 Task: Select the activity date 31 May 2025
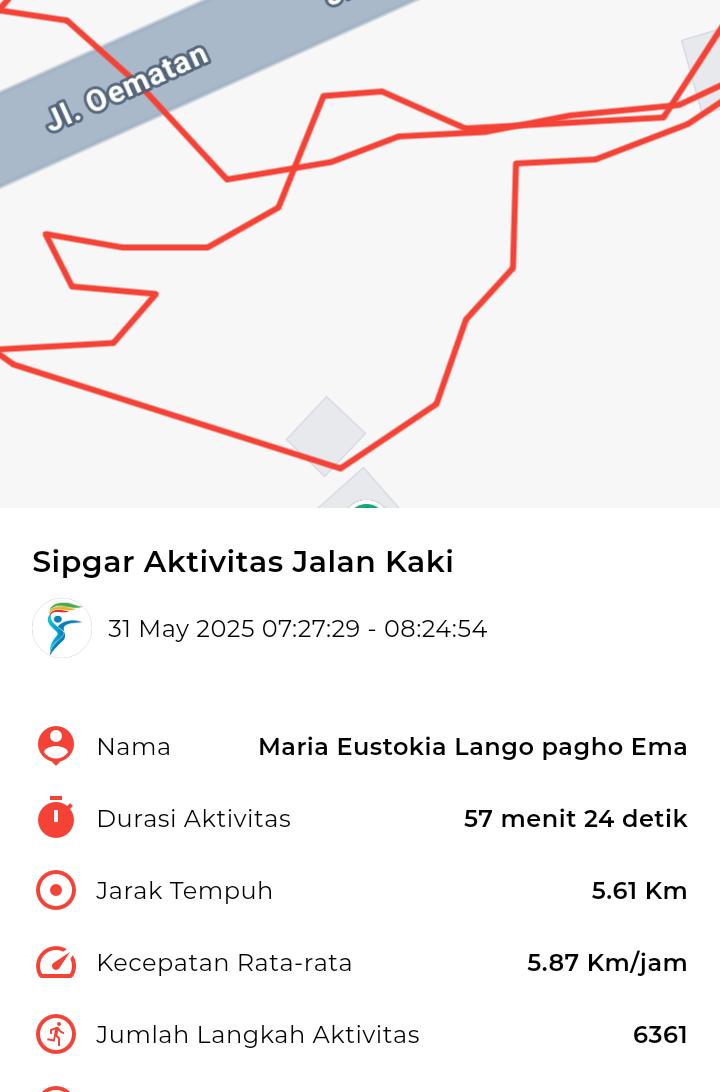click(298, 628)
